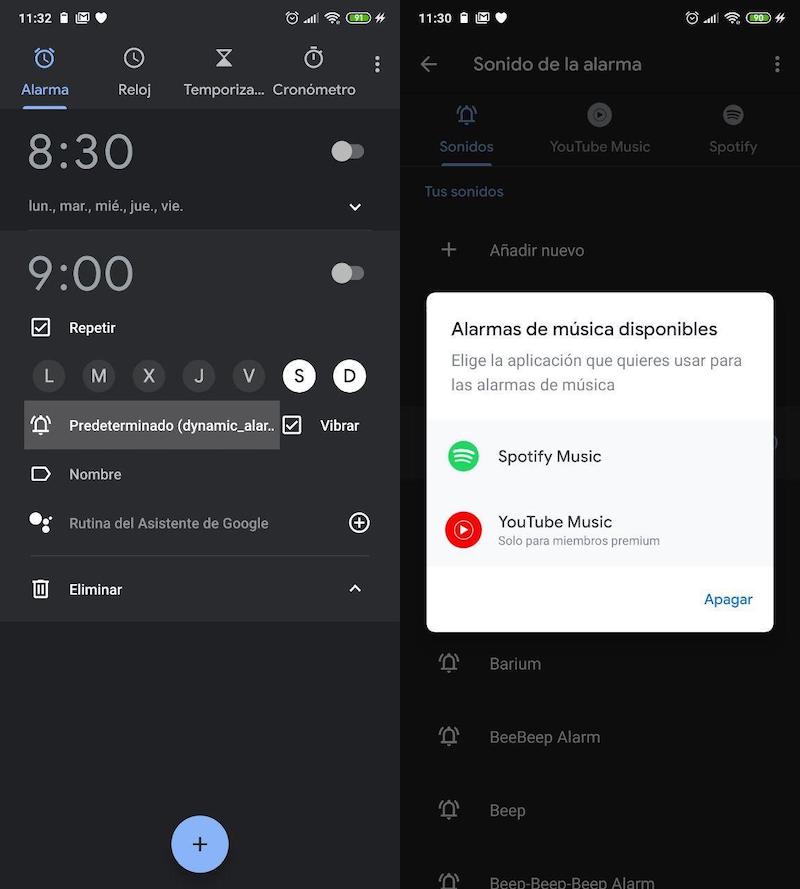
Task: Turn on the 9:00 alarm switch
Action: coord(348,273)
